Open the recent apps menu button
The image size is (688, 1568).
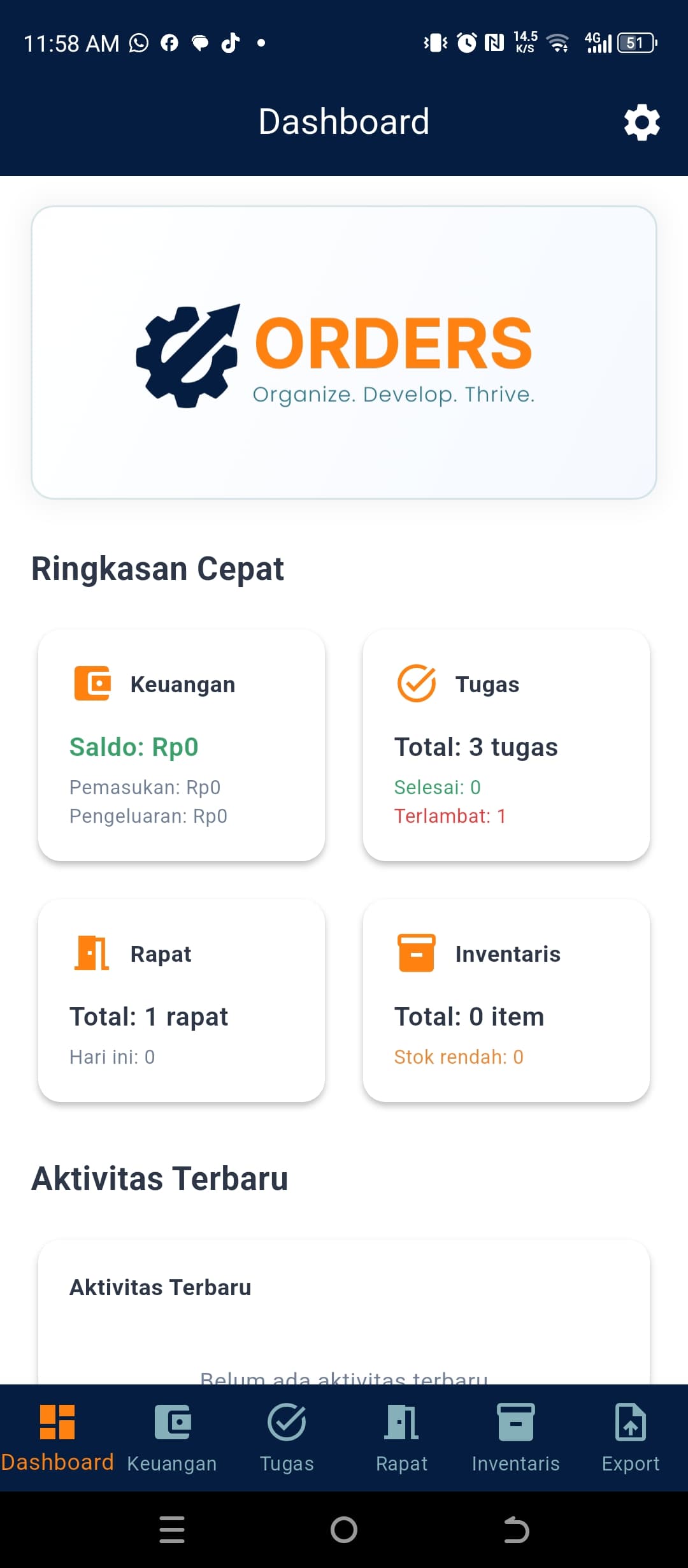click(171, 1528)
